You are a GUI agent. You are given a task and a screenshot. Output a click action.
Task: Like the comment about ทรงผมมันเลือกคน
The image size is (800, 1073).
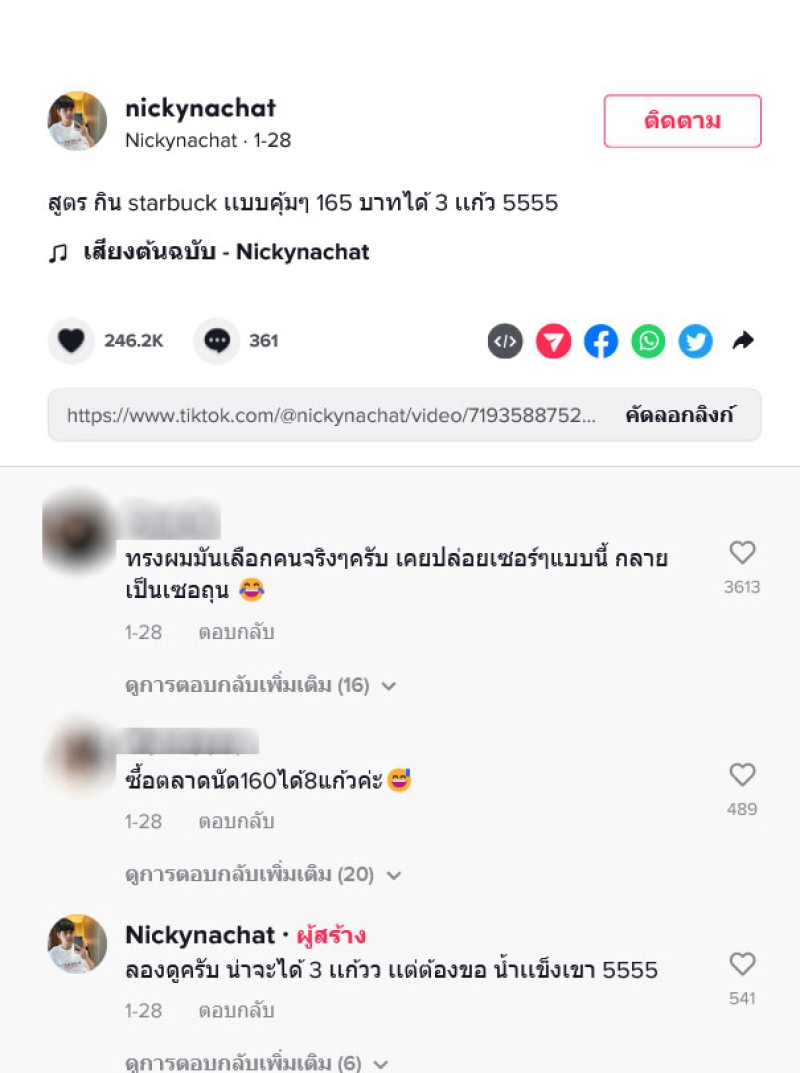coord(742,552)
